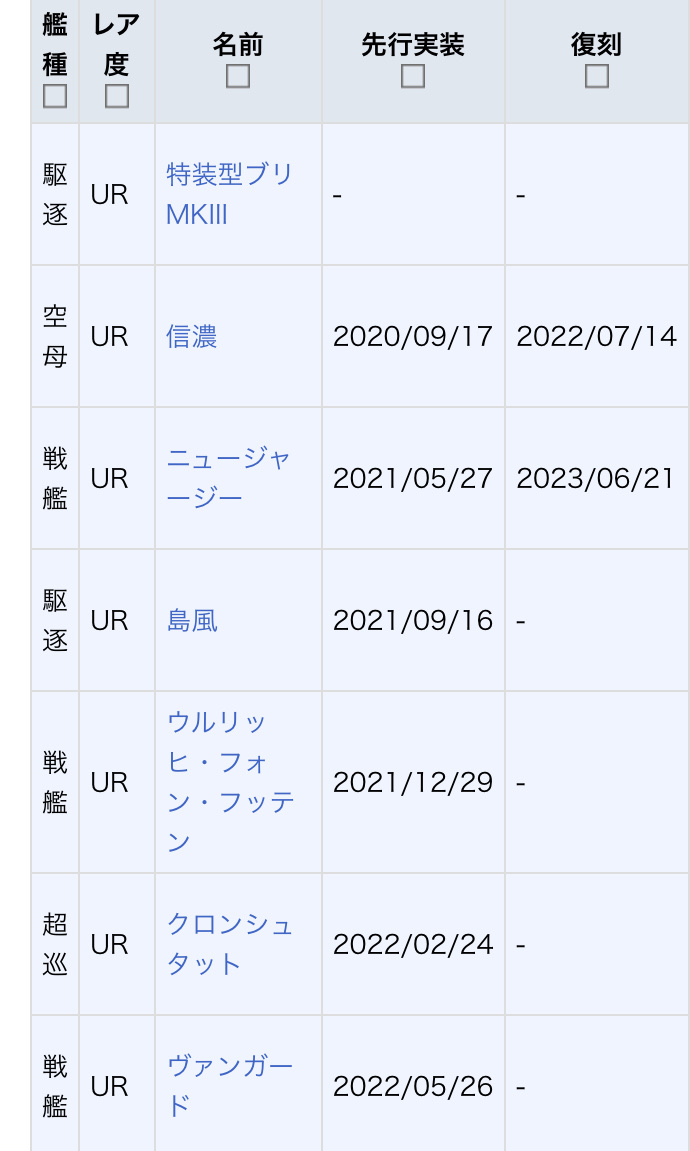Open the ウルリッヒ・フォン・フッテン link
This screenshot has height=1151, width=690.
click(229, 782)
